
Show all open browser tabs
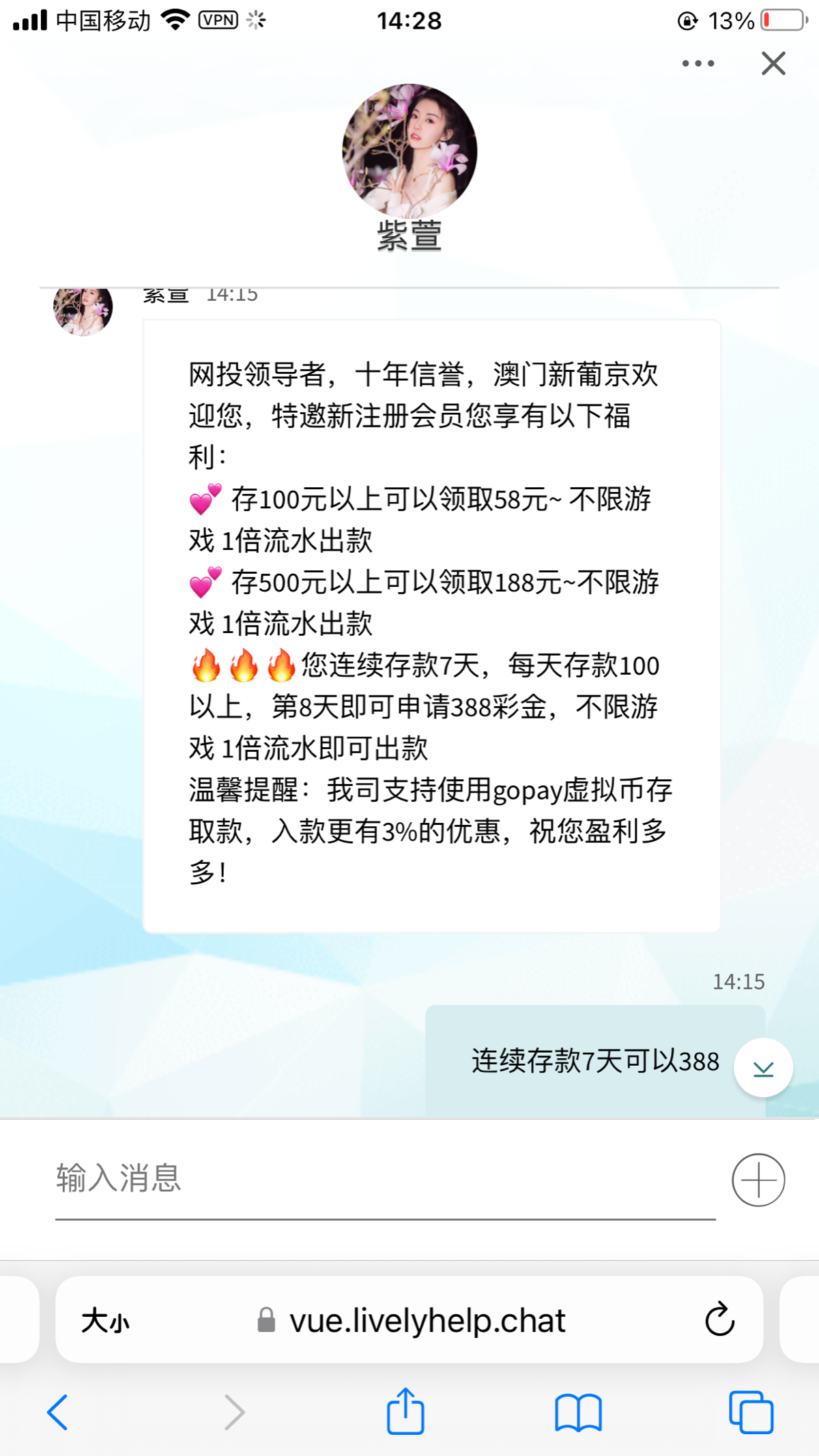tap(751, 1412)
